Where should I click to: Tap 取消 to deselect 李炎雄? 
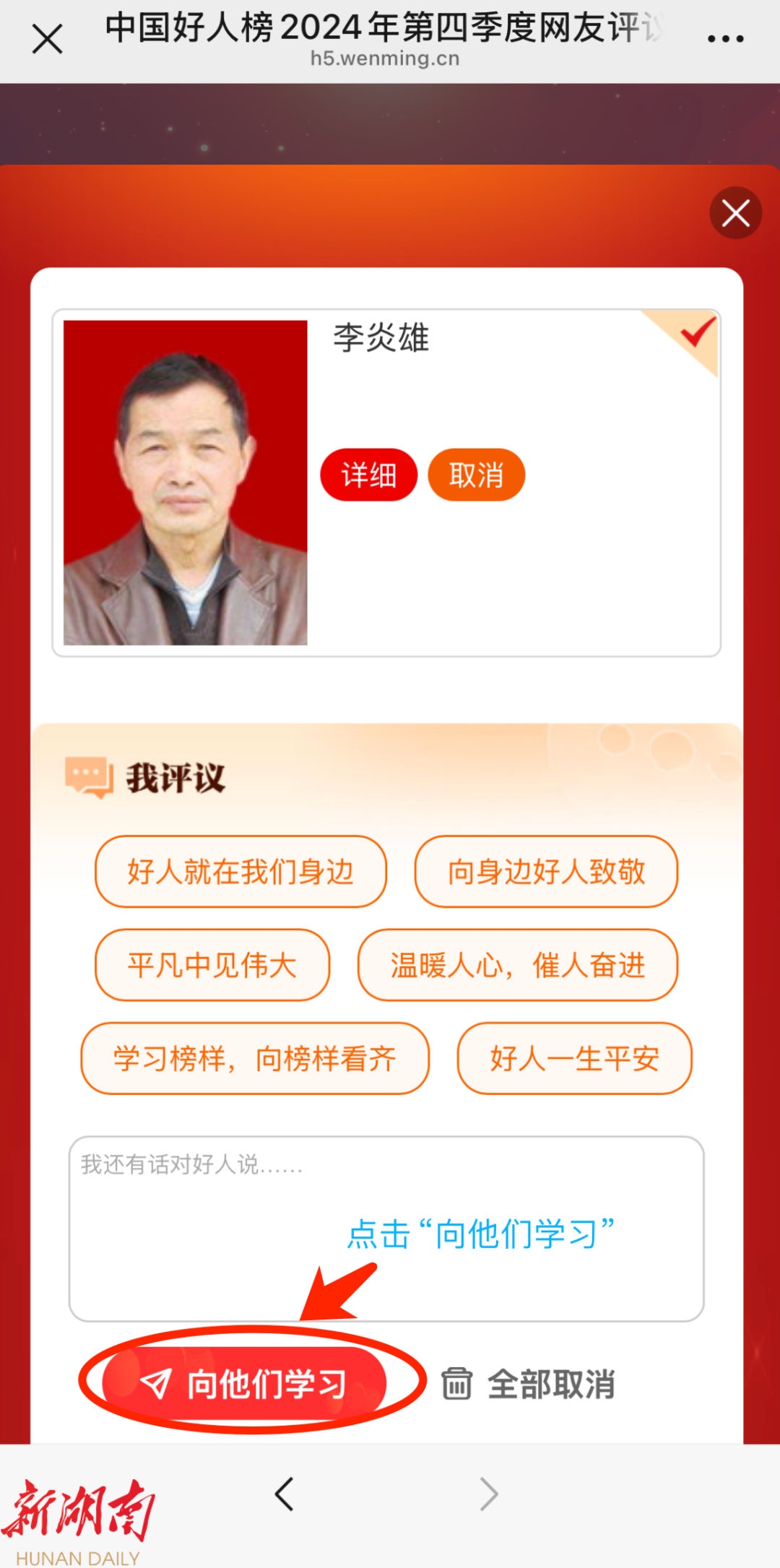476,475
